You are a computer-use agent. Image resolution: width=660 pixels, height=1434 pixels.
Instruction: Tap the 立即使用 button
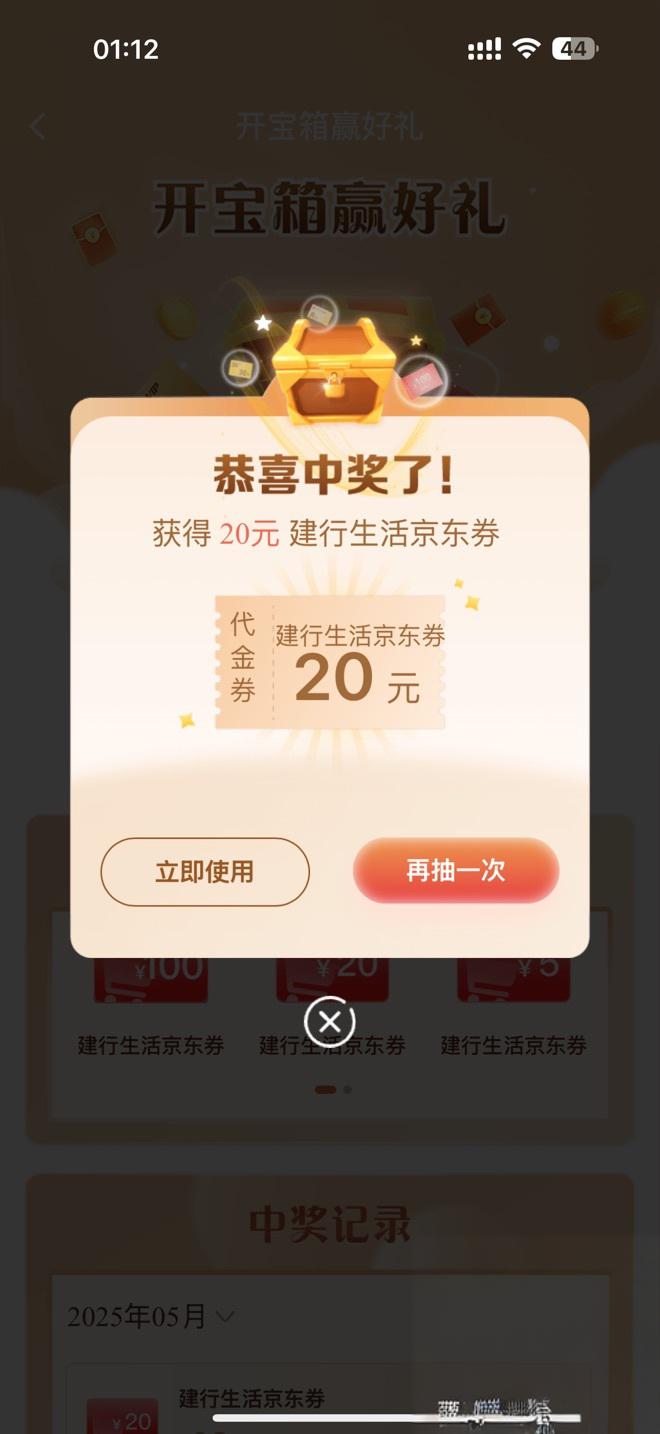[x=205, y=872]
